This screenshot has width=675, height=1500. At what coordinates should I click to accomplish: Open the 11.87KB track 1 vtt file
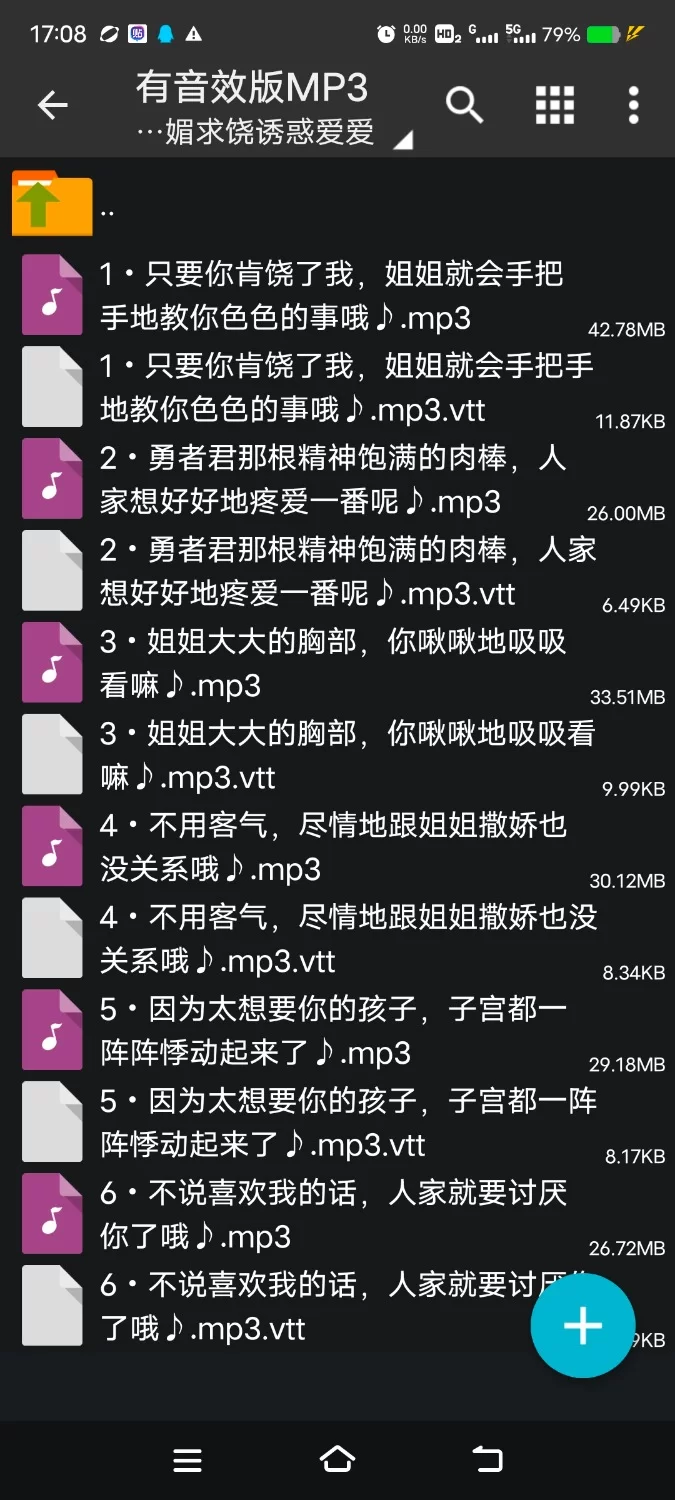pos(330,388)
